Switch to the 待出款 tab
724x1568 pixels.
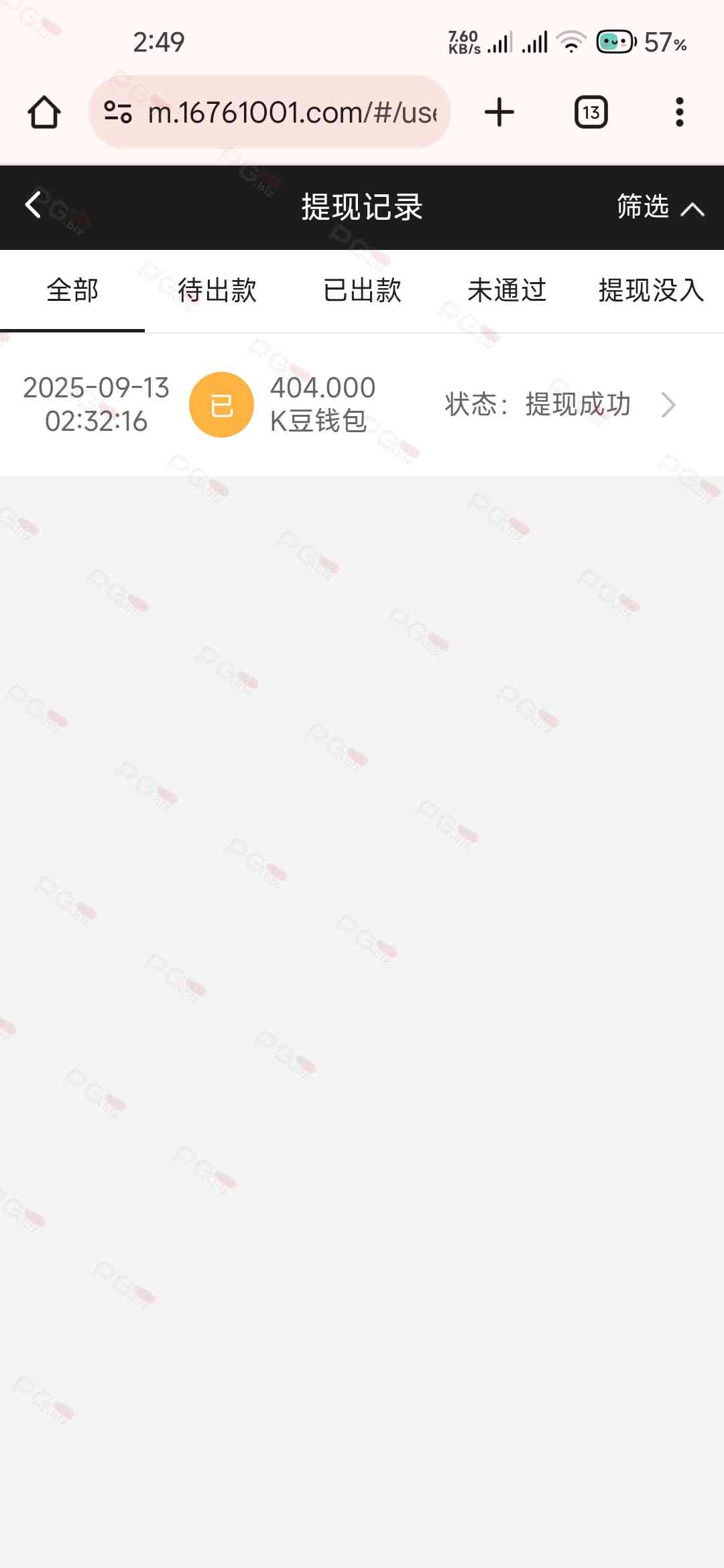217,291
